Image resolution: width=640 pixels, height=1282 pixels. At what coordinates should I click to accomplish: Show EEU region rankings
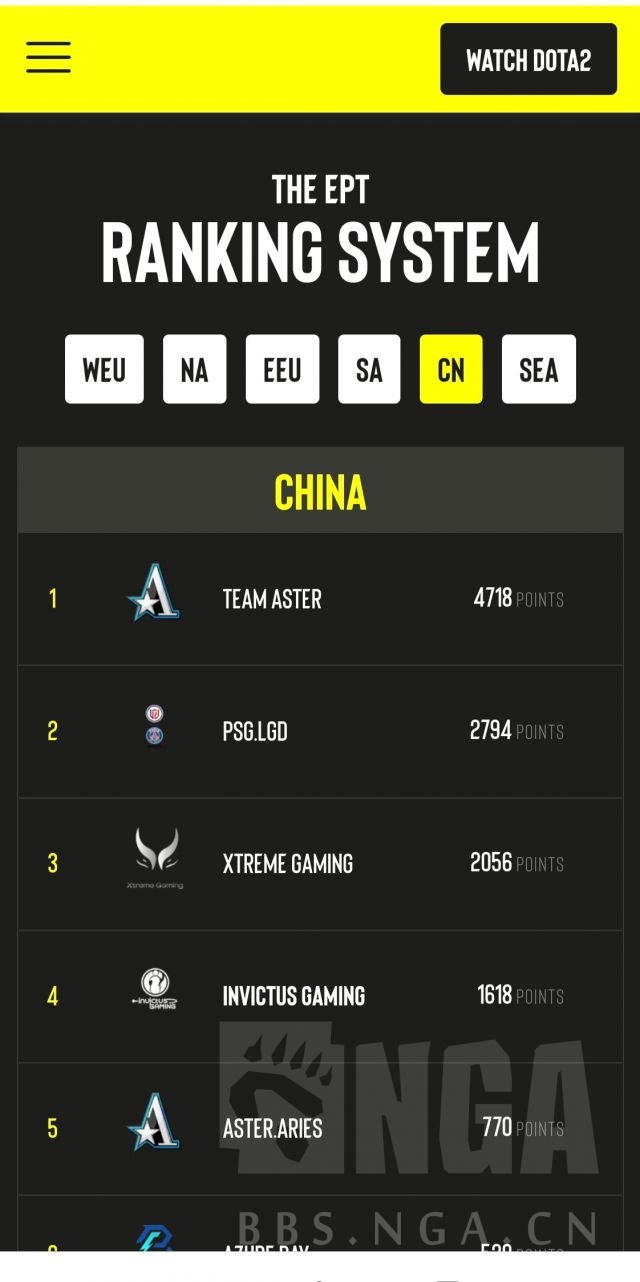click(x=282, y=370)
